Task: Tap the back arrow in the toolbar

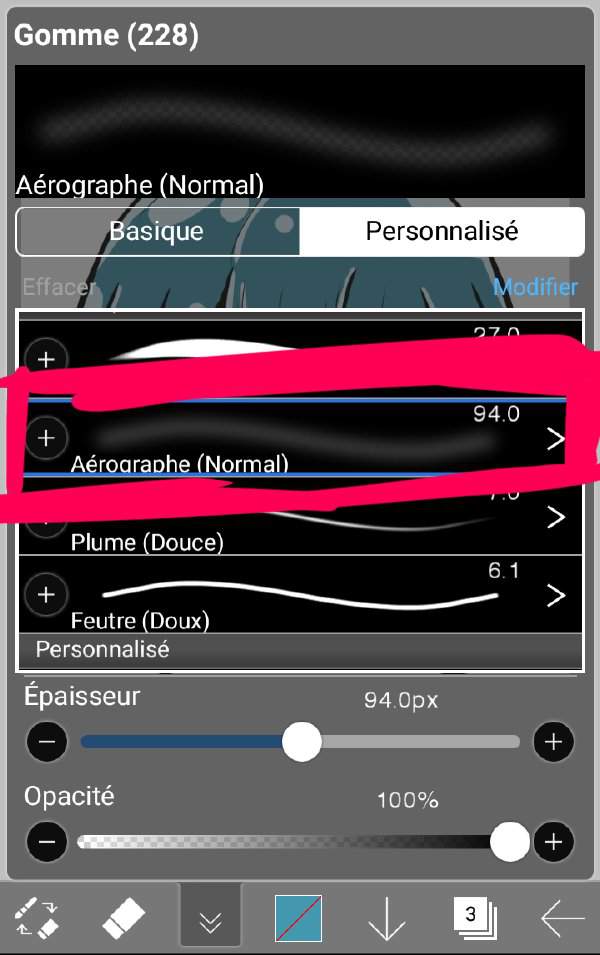Action: [x=563, y=917]
